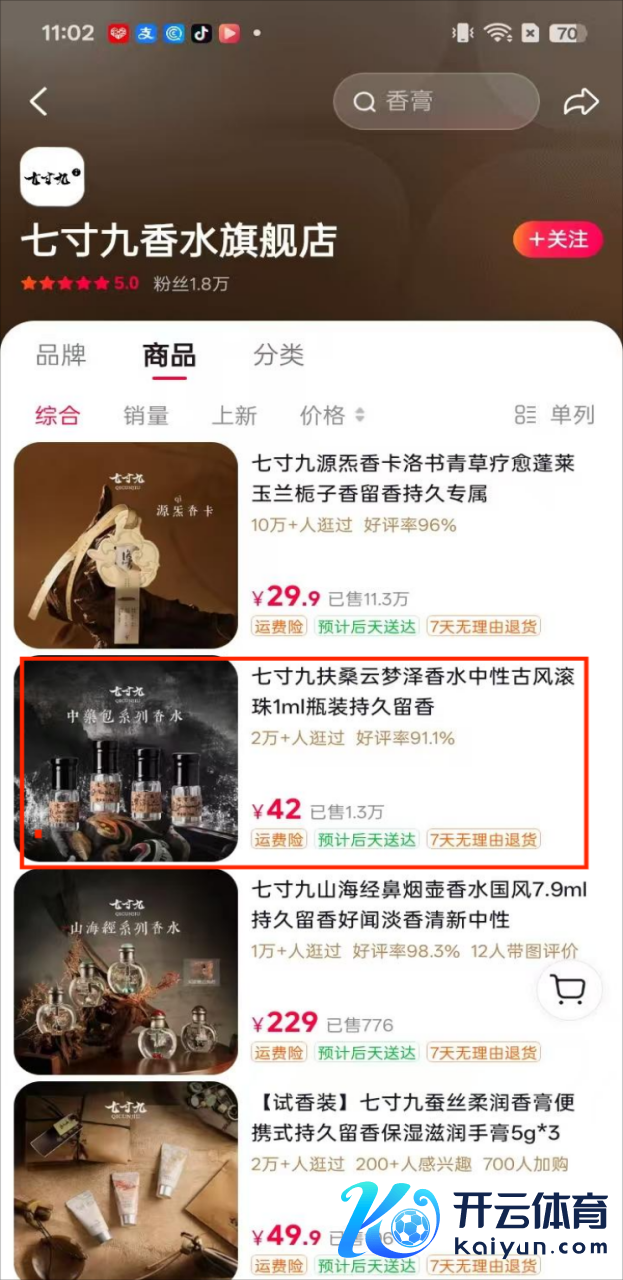Sort products by 销量

point(146,415)
